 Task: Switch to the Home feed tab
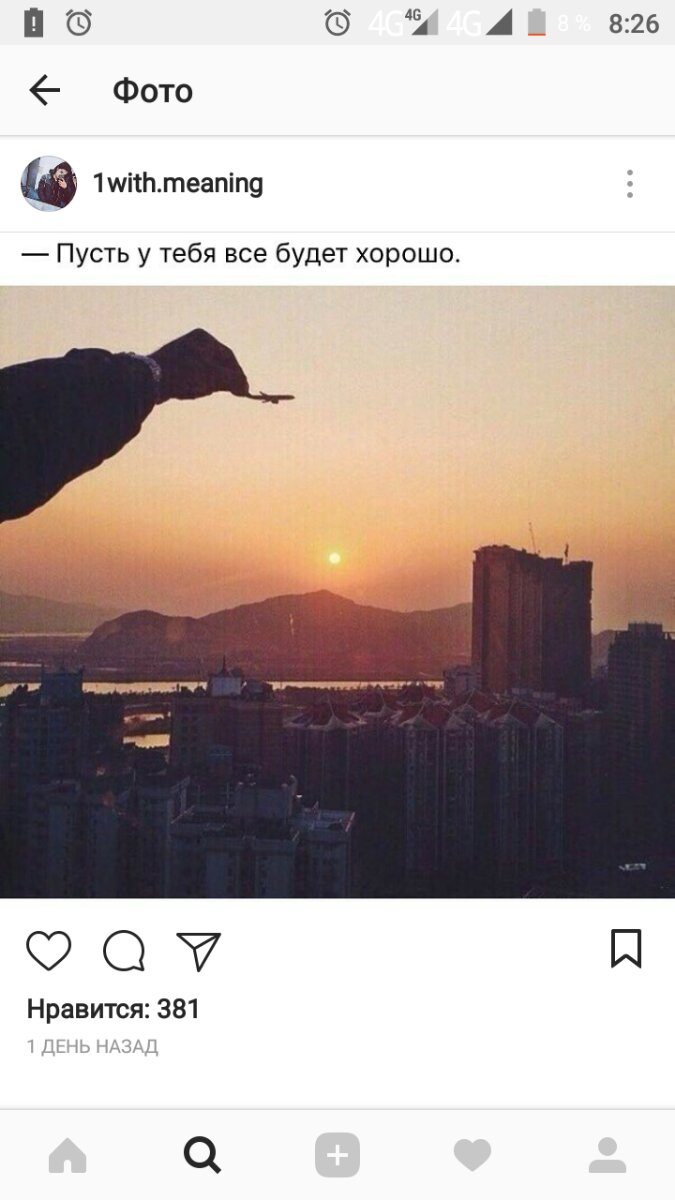click(68, 1156)
